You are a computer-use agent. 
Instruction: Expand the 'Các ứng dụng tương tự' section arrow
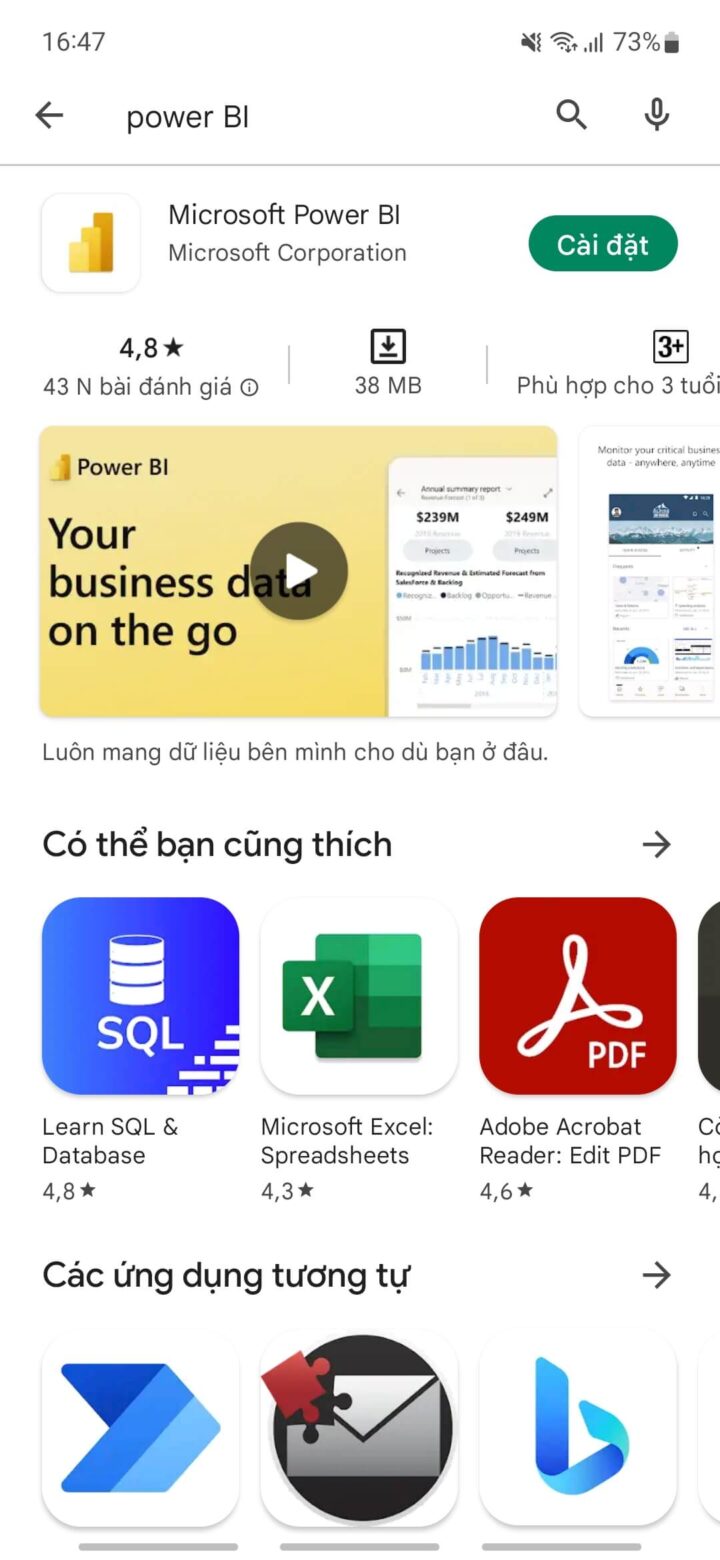657,1275
